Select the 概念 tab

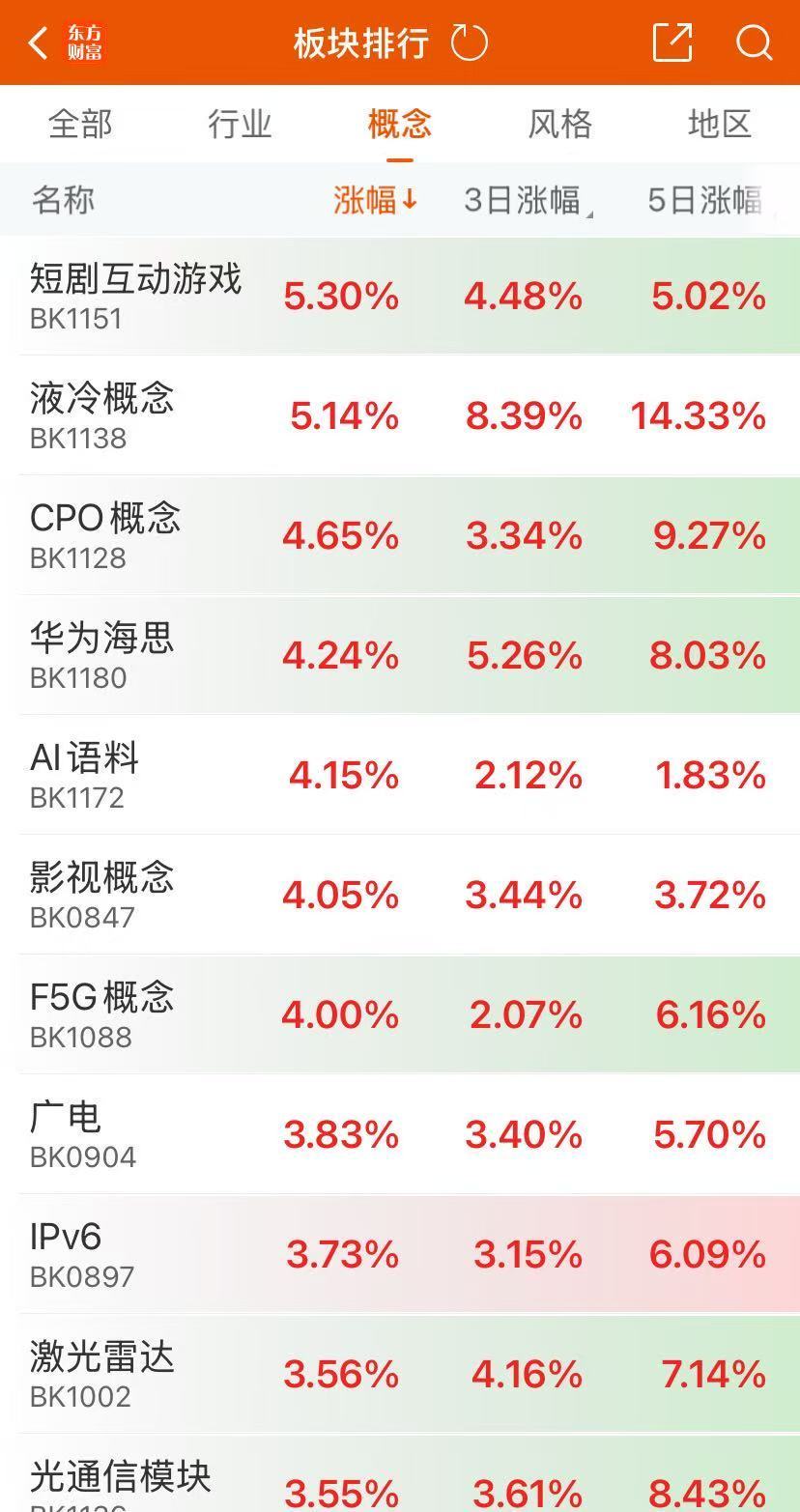coord(399,124)
